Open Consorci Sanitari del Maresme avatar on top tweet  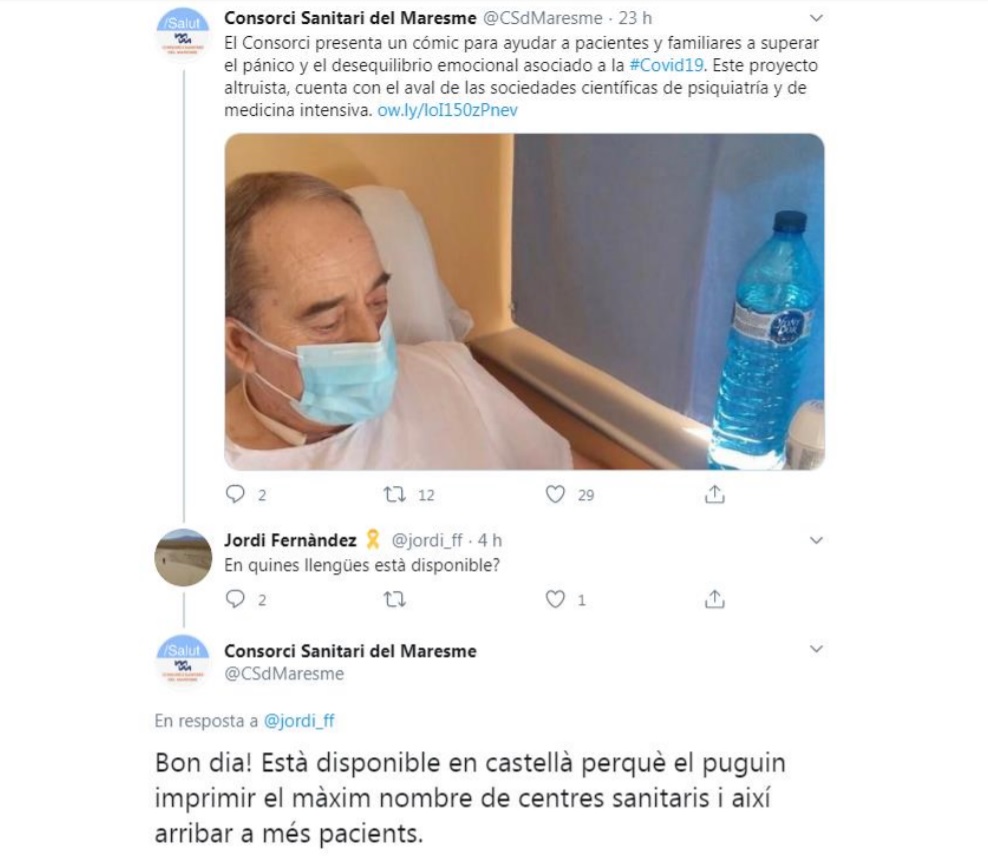(x=183, y=34)
